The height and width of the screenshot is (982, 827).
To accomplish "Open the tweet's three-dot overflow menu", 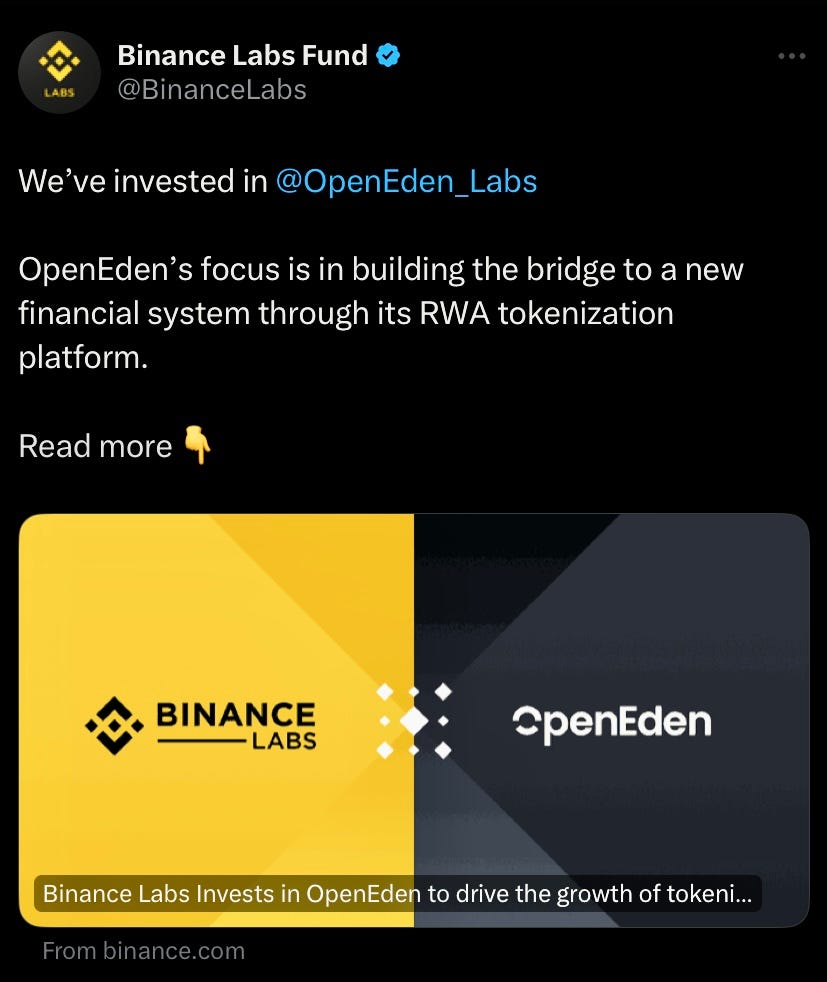I will pyautogui.click(x=791, y=57).
